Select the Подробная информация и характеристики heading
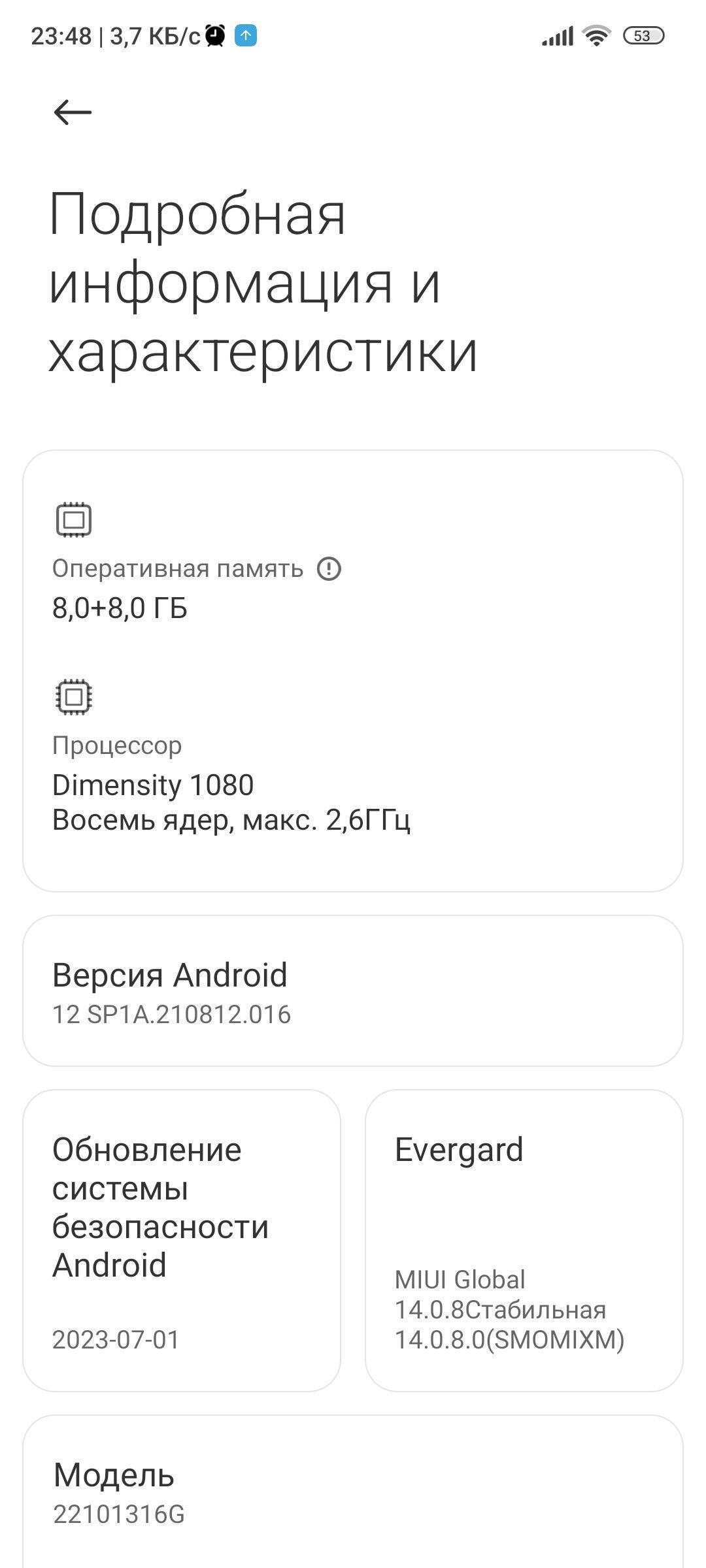Viewport: 706px width, 1568px height. 261,281
